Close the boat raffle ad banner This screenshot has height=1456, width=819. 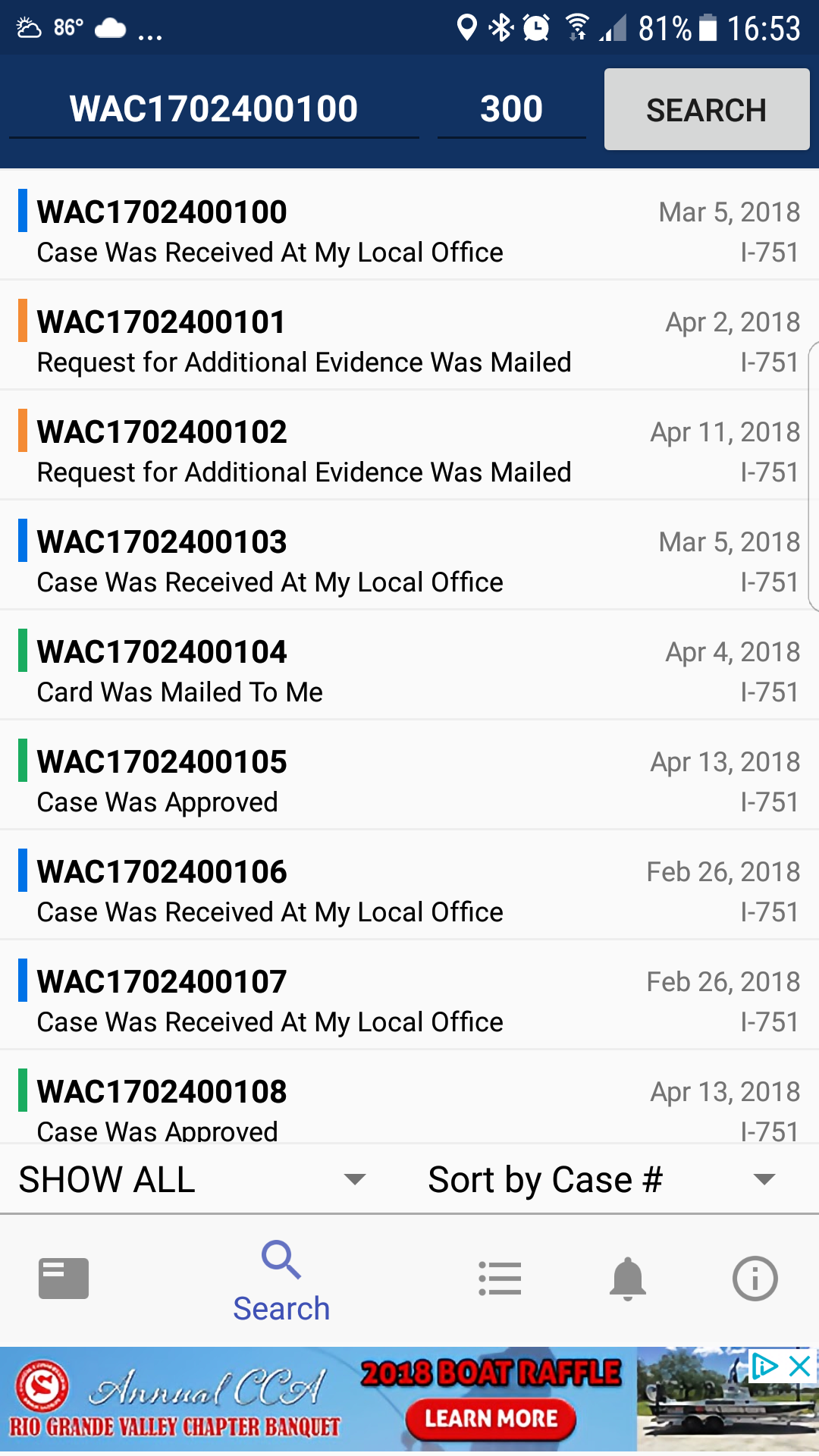pos(800,1366)
